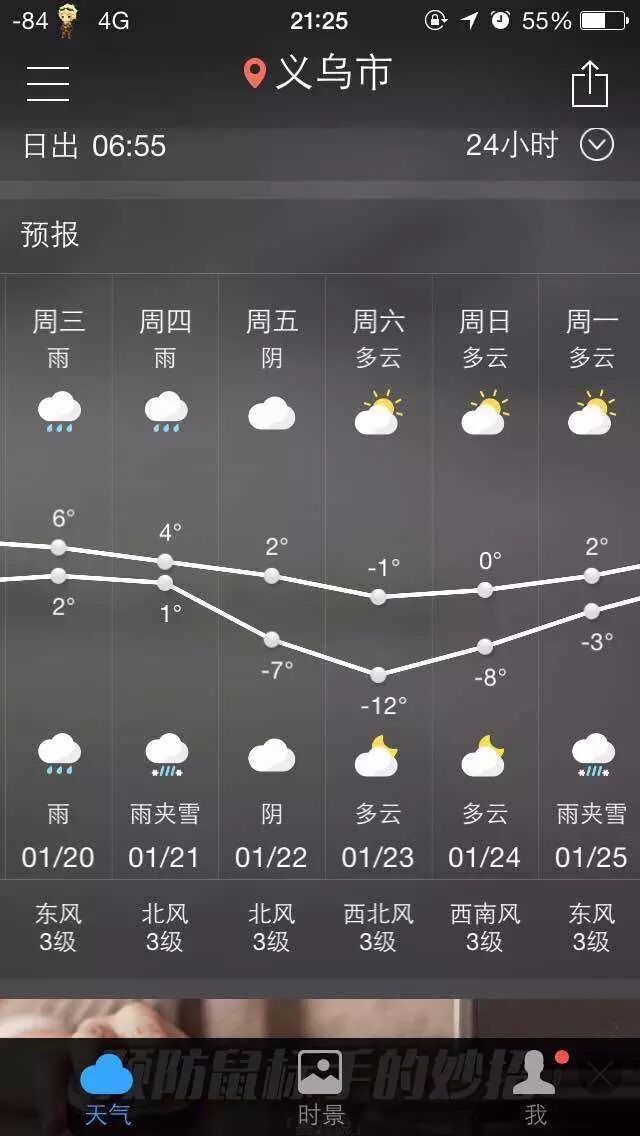Dismiss the banner with the X
Viewport: 640px width, 1136px height.
[x=600, y=1077]
